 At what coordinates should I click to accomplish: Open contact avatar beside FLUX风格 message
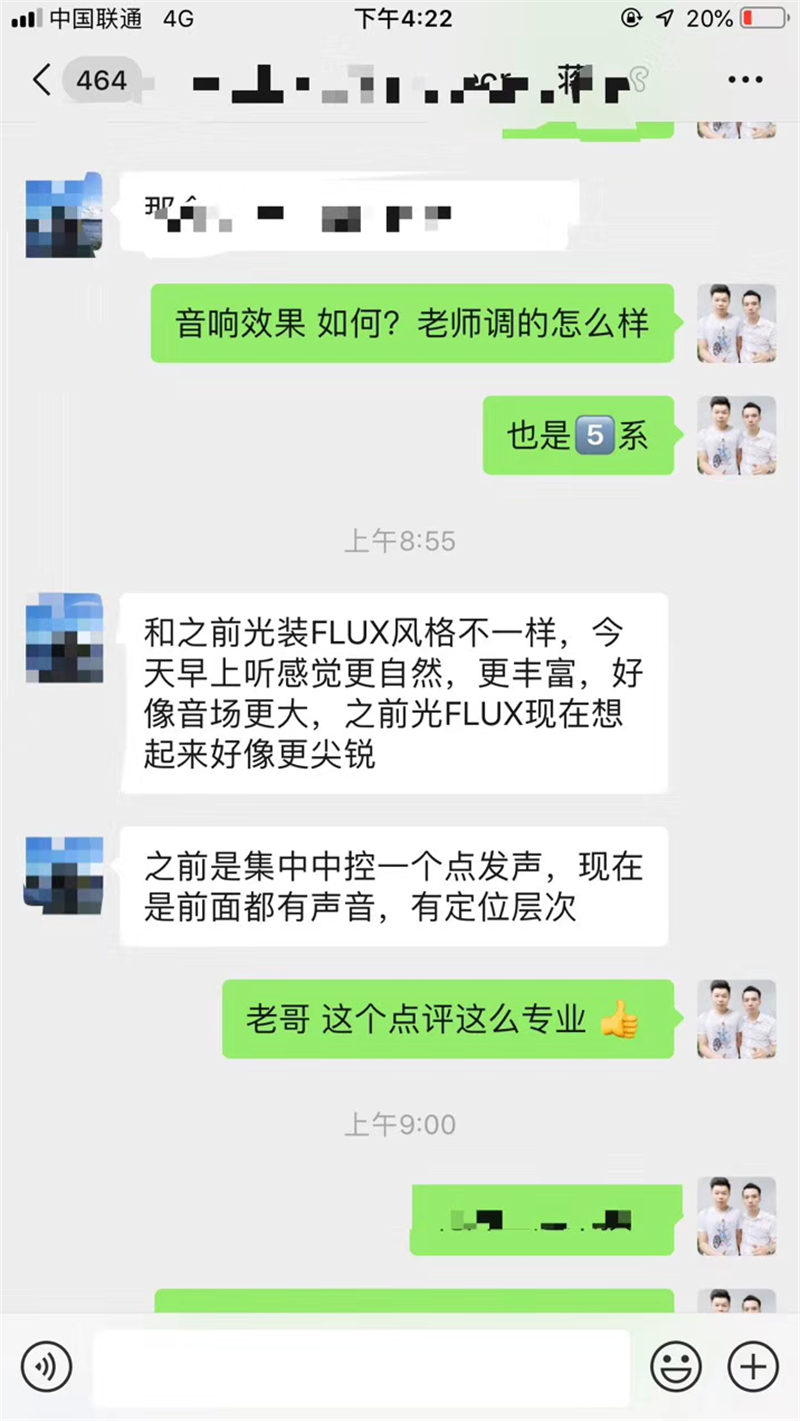[64, 638]
